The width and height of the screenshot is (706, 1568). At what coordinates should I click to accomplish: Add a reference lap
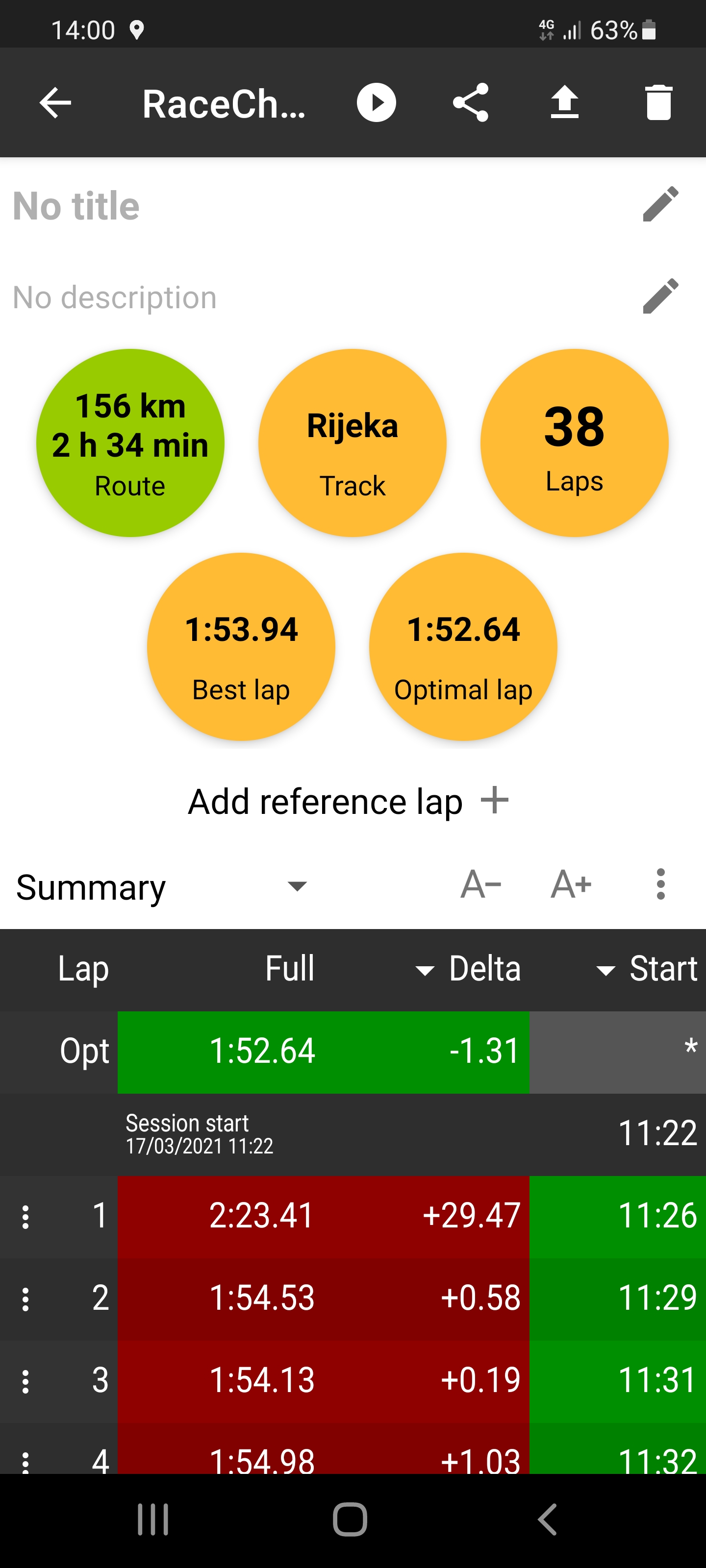click(x=348, y=801)
